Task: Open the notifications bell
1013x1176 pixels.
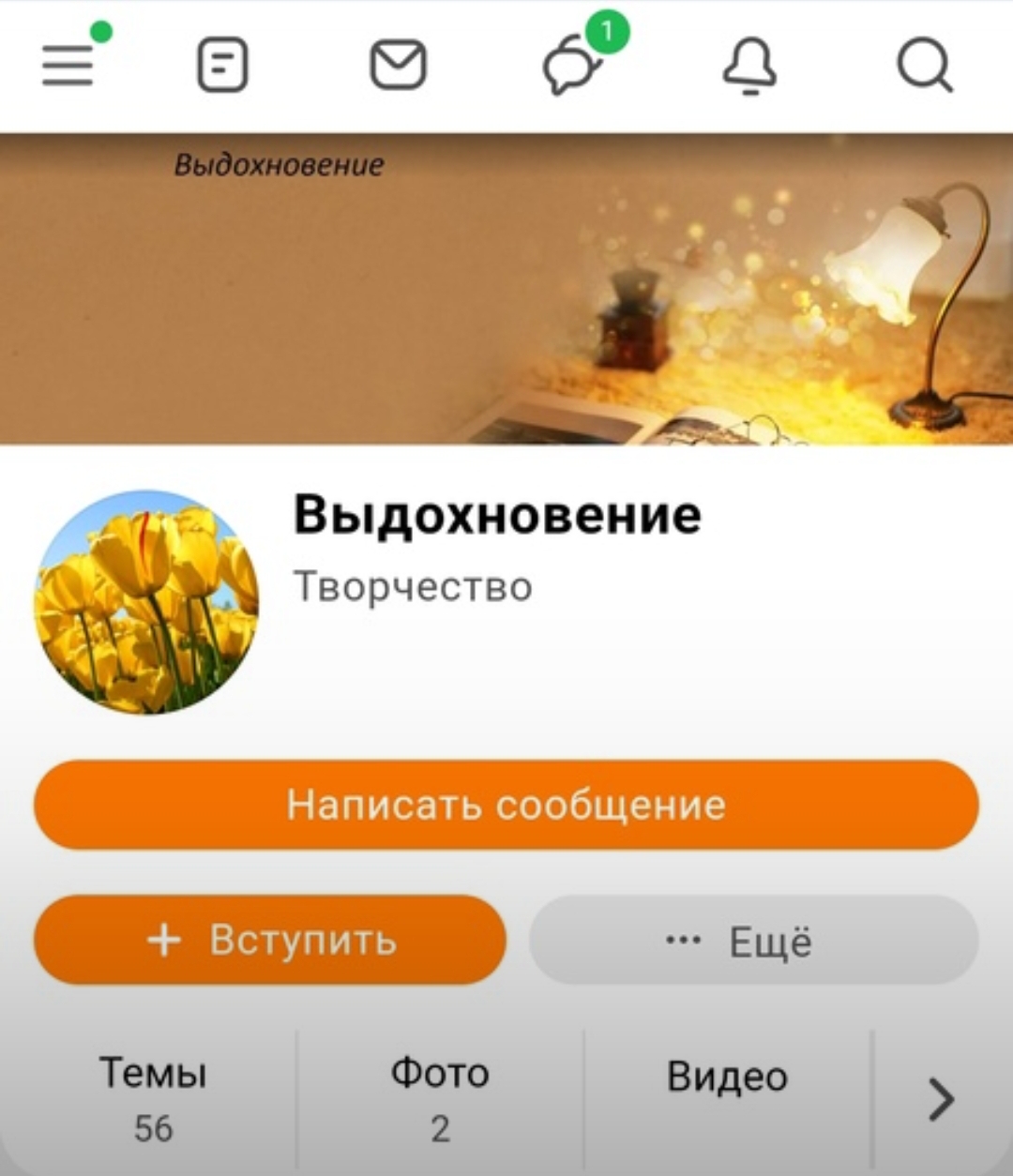Action: pos(749,66)
